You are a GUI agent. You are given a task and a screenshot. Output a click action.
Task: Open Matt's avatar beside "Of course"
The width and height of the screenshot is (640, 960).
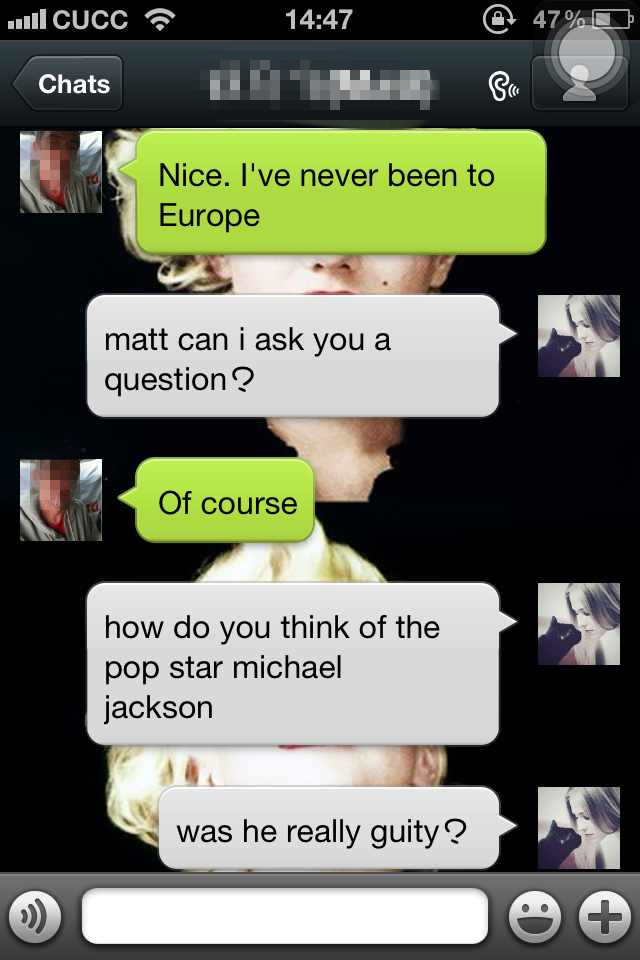coord(61,500)
